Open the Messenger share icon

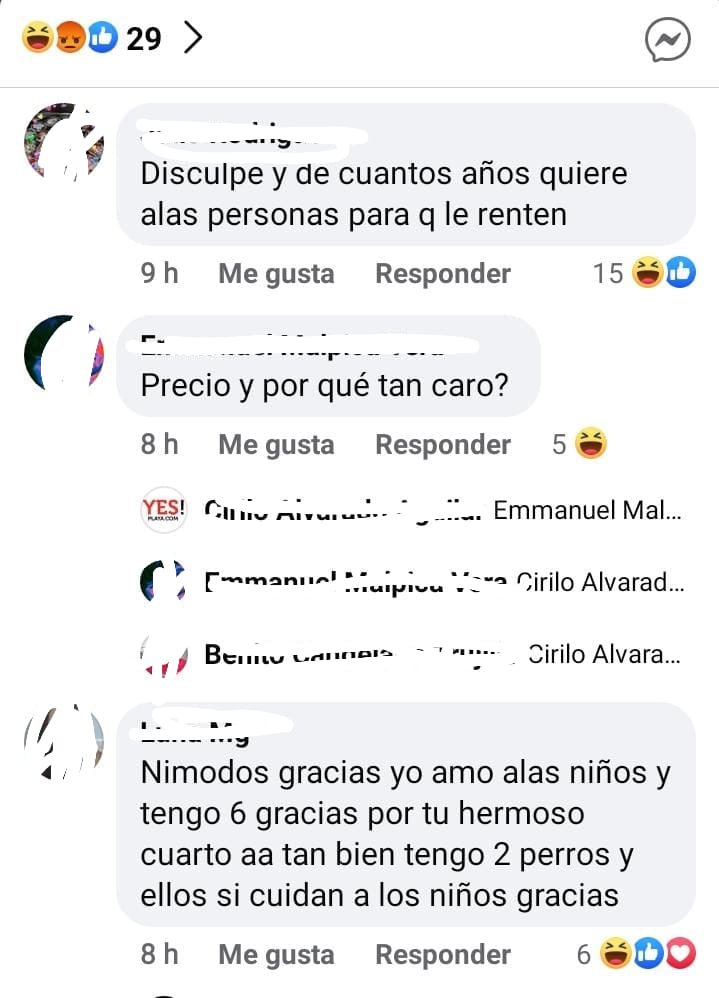[x=668, y=41]
